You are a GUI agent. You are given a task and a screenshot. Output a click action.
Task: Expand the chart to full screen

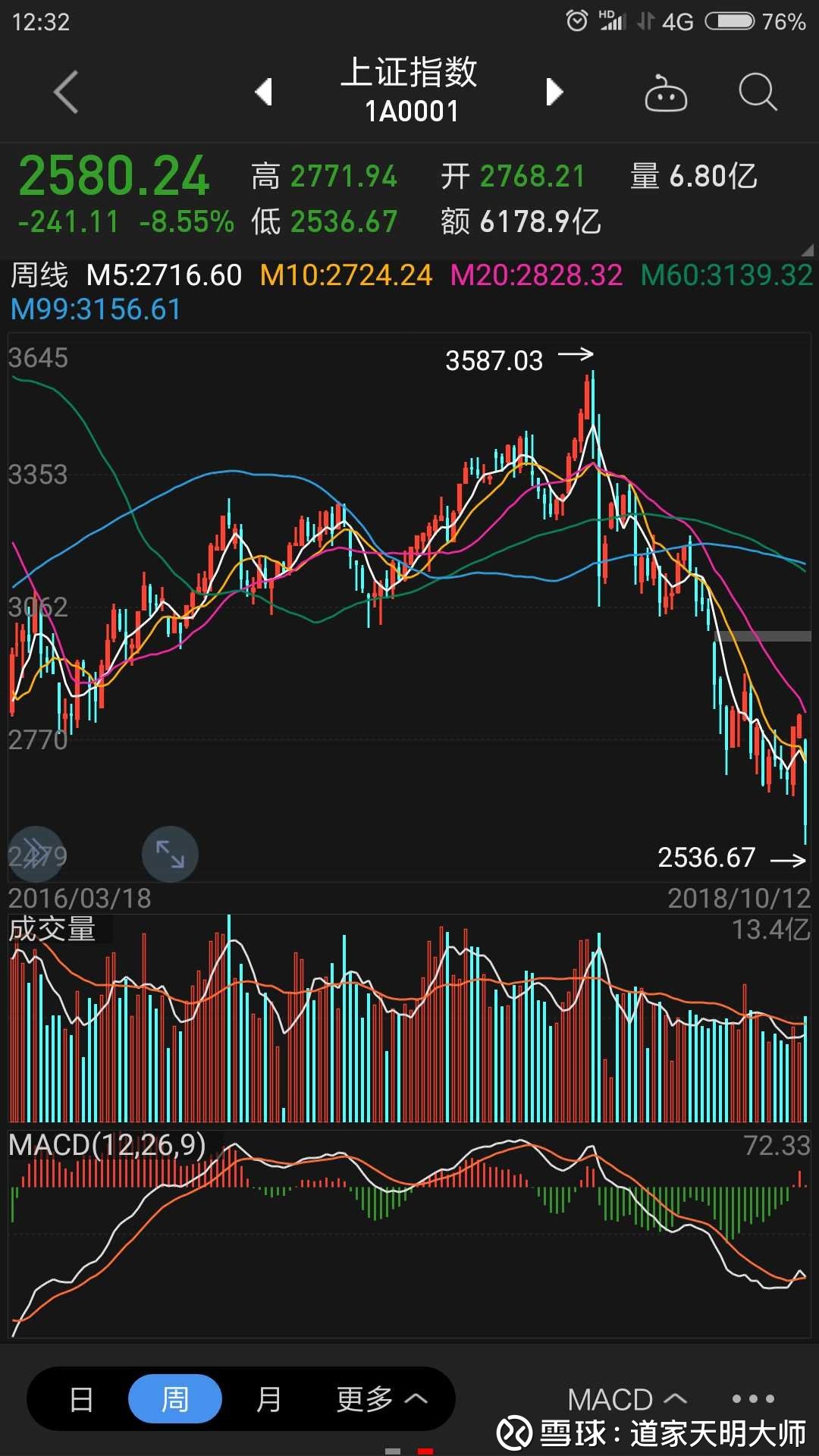point(170,855)
